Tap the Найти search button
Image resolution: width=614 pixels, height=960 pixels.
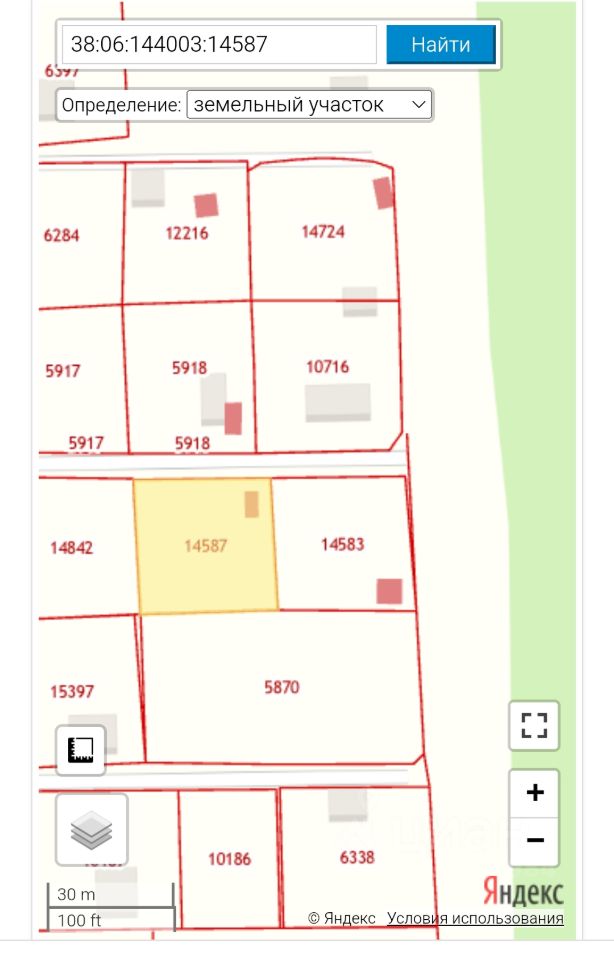point(440,44)
